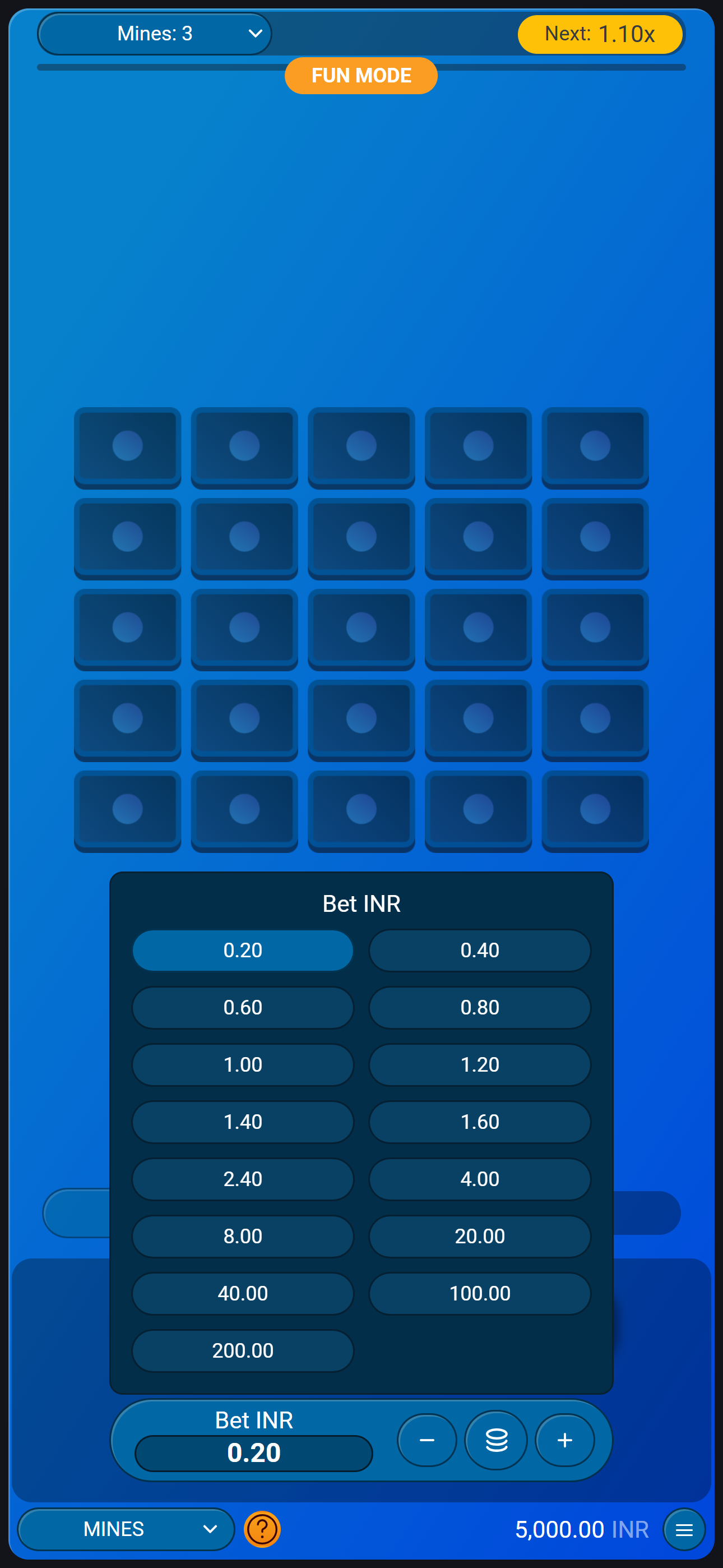Image resolution: width=723 pixels, height=1568 pixels.
Task: Click the FUN MODE badge
Action: tap(361, 75)
